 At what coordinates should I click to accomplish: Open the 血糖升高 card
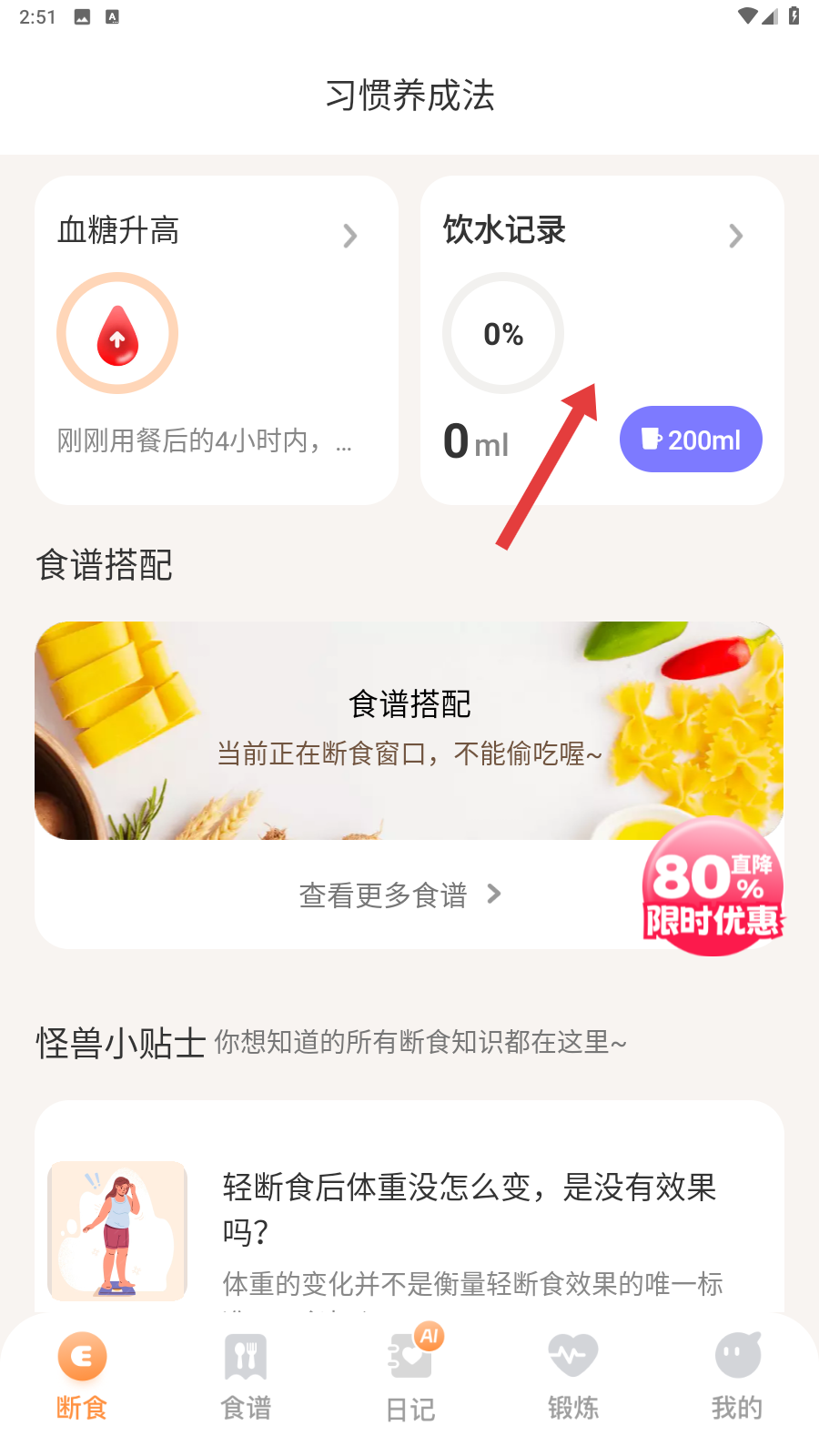216,339
